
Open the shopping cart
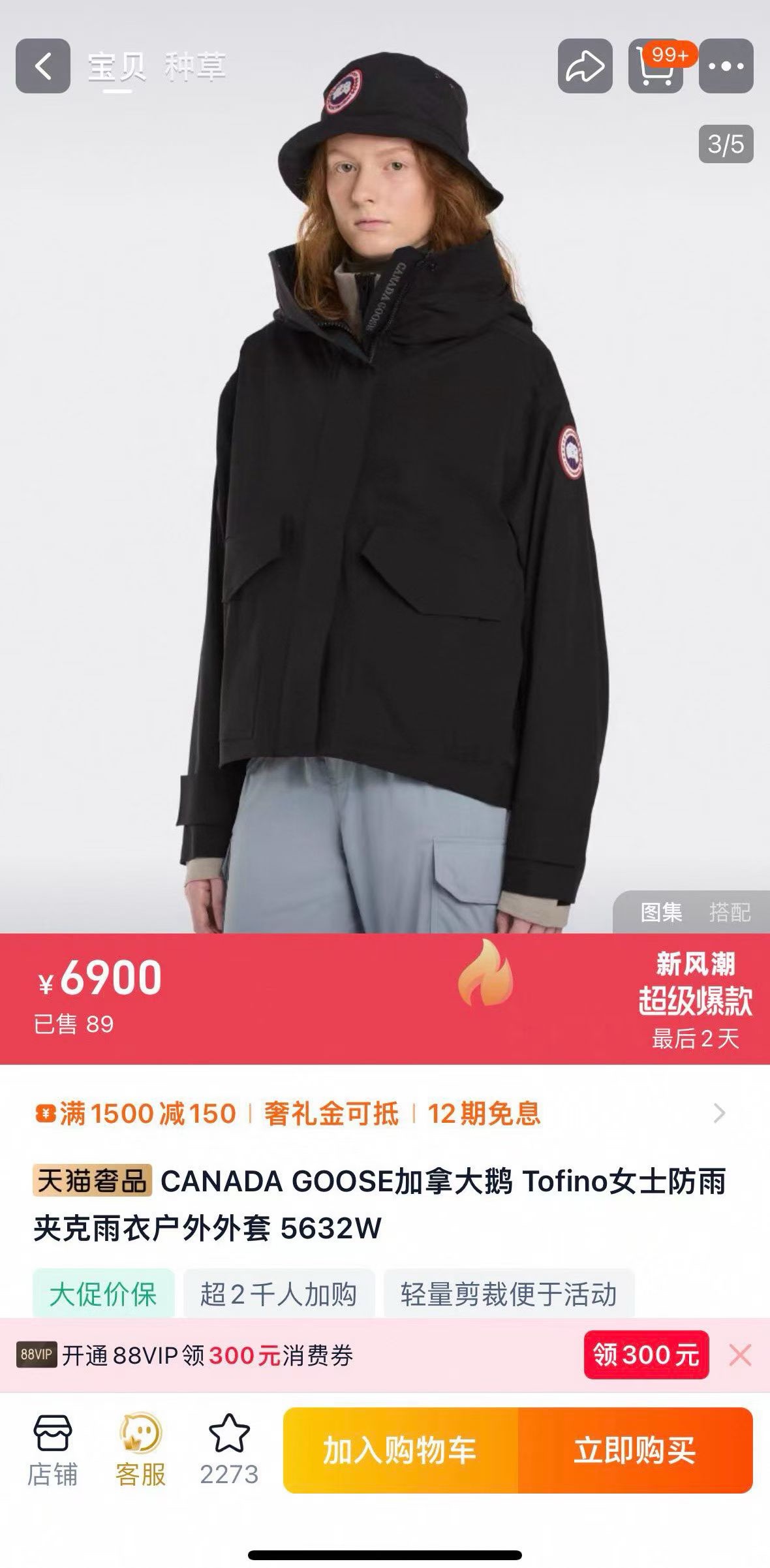coord(655,66)
